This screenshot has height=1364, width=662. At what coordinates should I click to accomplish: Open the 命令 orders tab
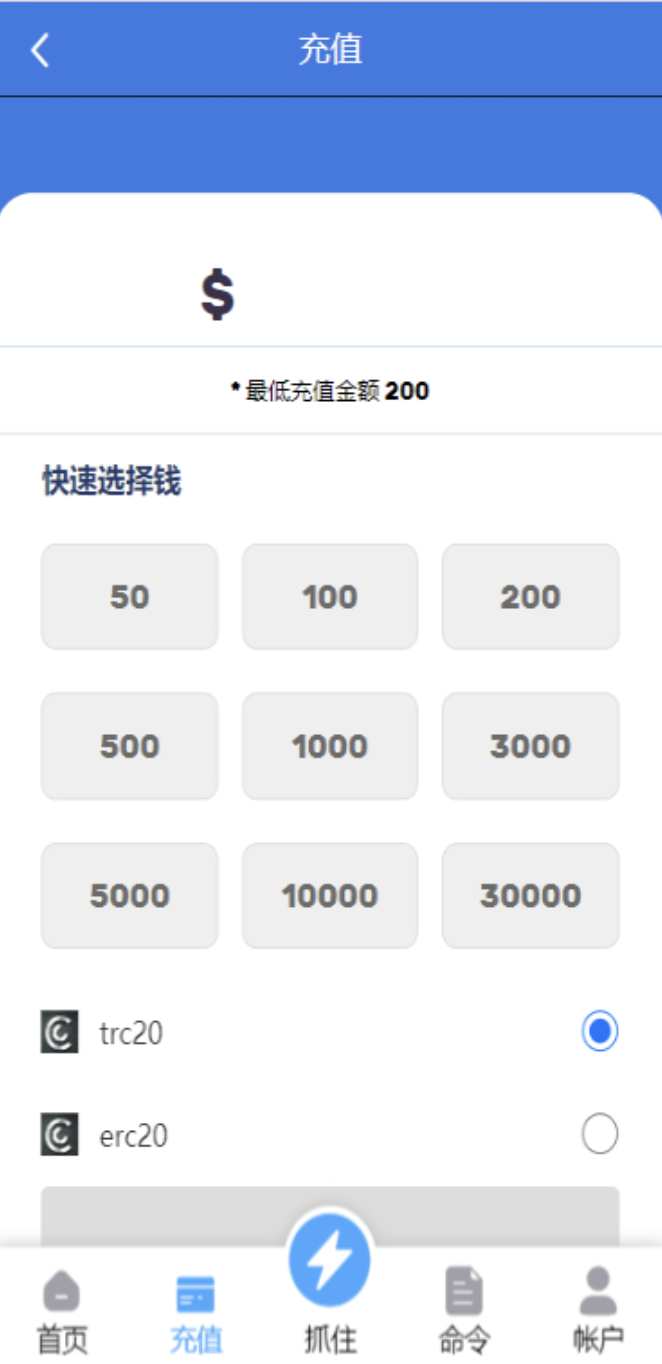(464, 1310)
